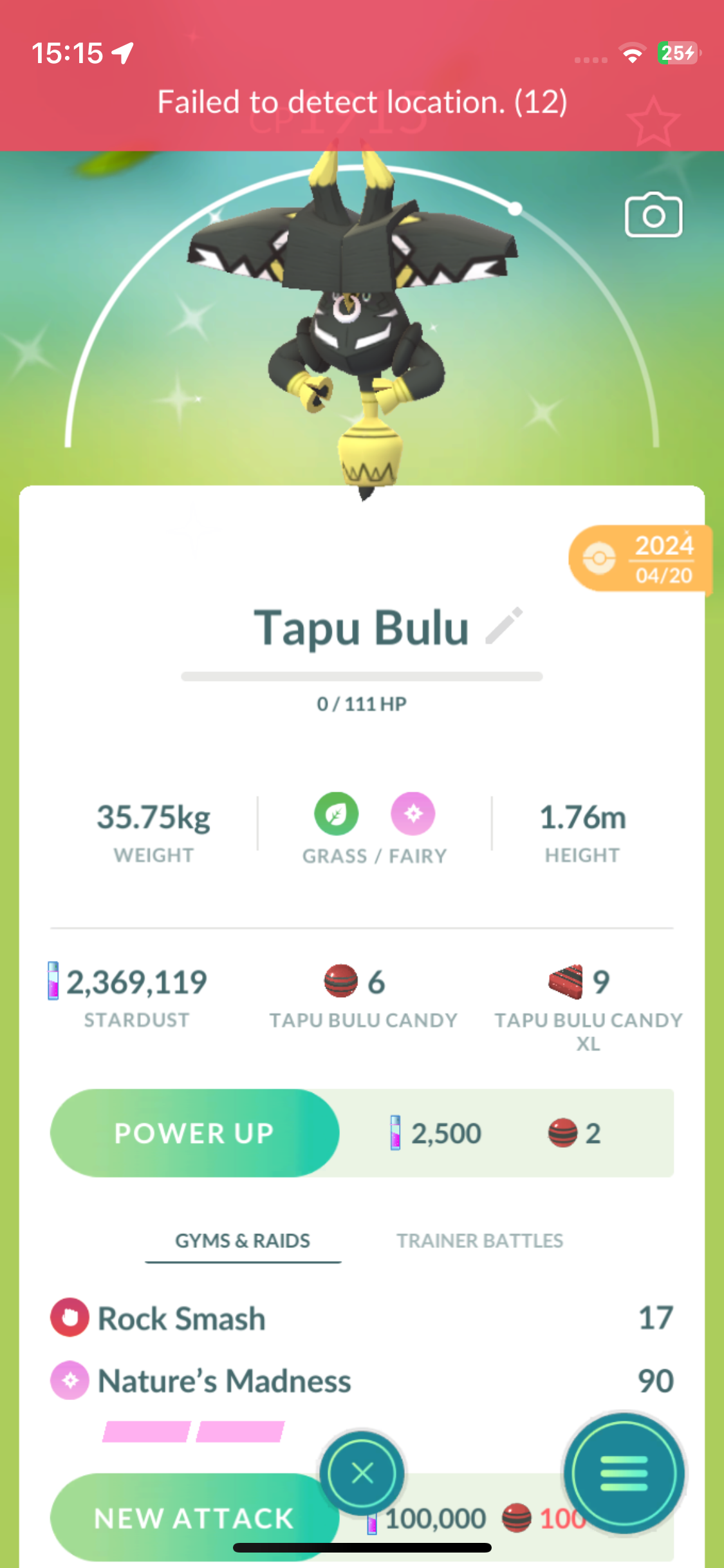Screen dimensions: 724x1568
Task: Switch to the Trainer Battles tab
Action: (479, 1240)
